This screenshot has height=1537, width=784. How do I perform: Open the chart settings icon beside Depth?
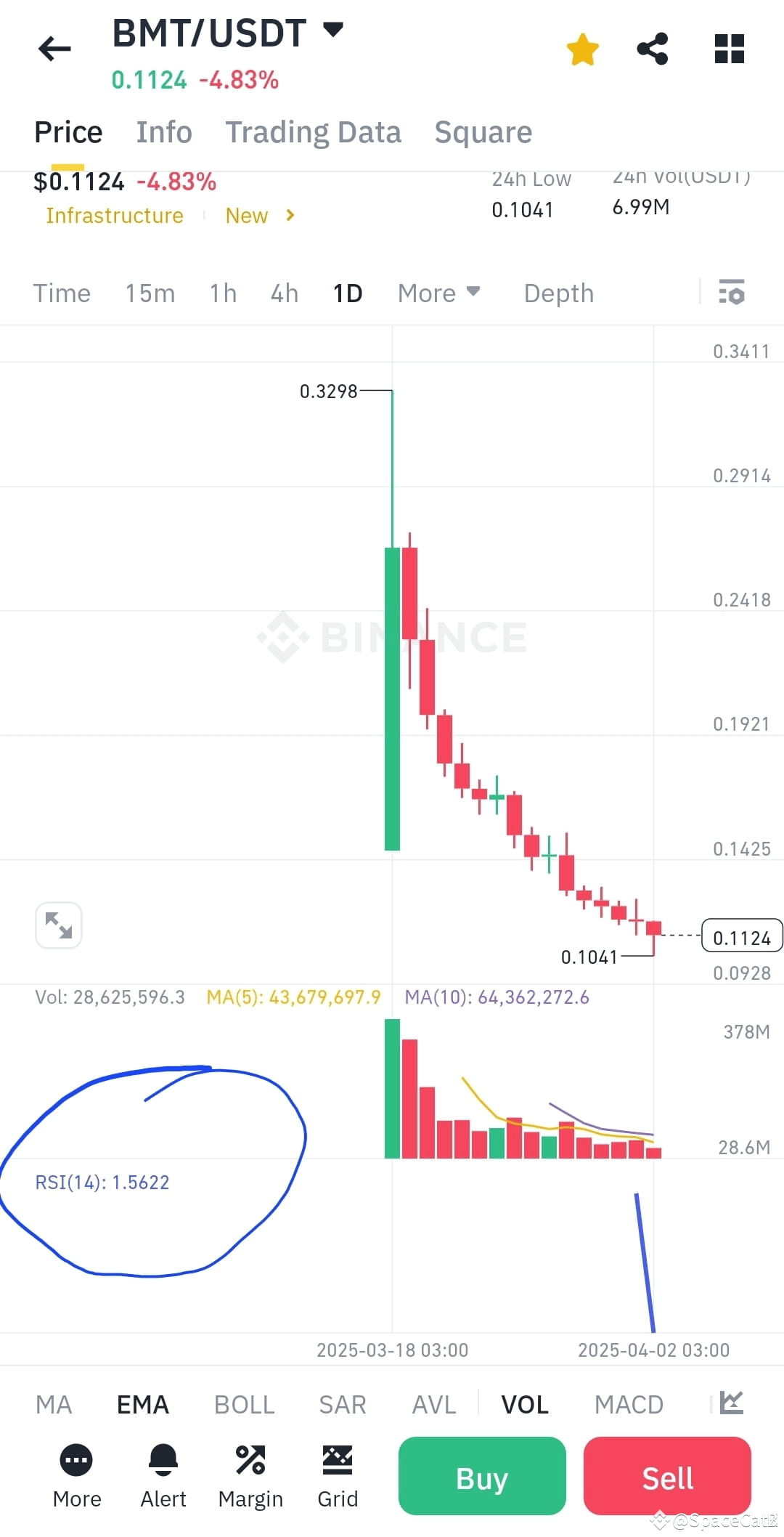pyautogui.click(x=732, y=293)
